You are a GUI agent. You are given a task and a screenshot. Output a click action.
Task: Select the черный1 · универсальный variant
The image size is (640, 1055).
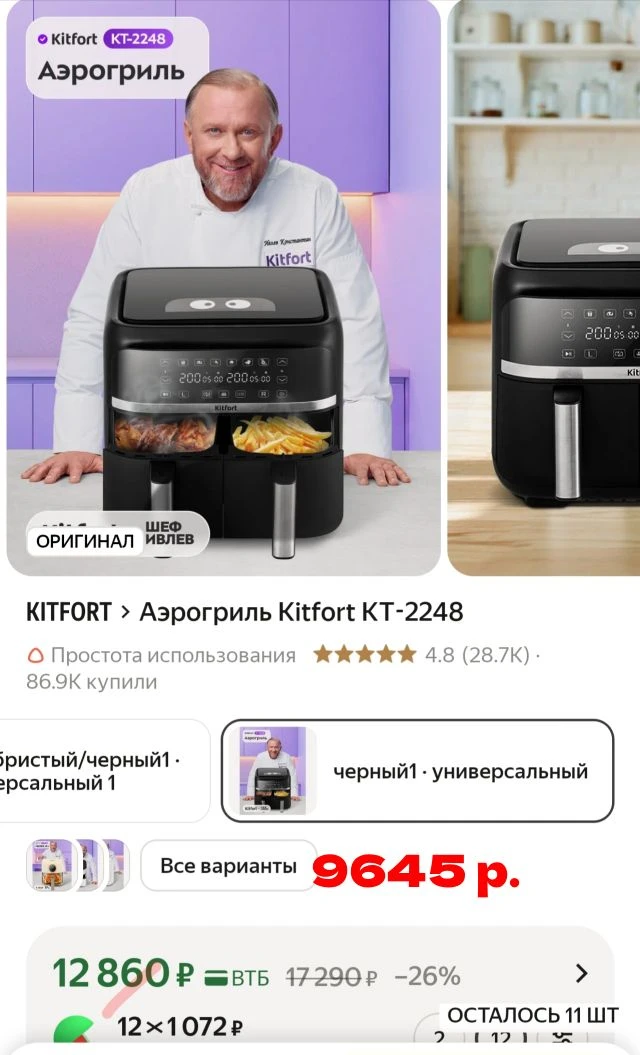coord(417,771)
